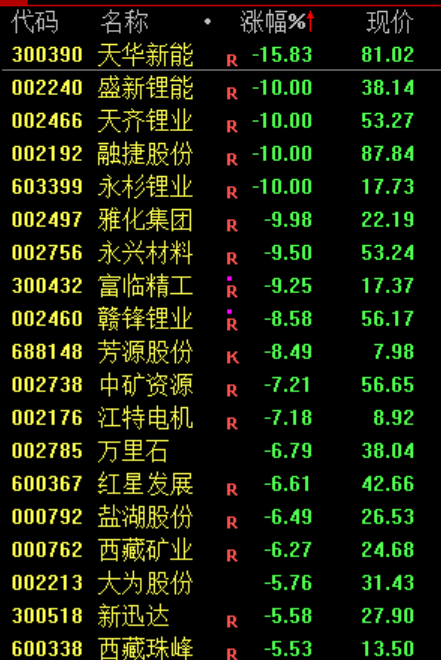Viewport: 441px width, 660px height.
Task: Select the 融捷股份 stock row
Action: tap(220, 154)
